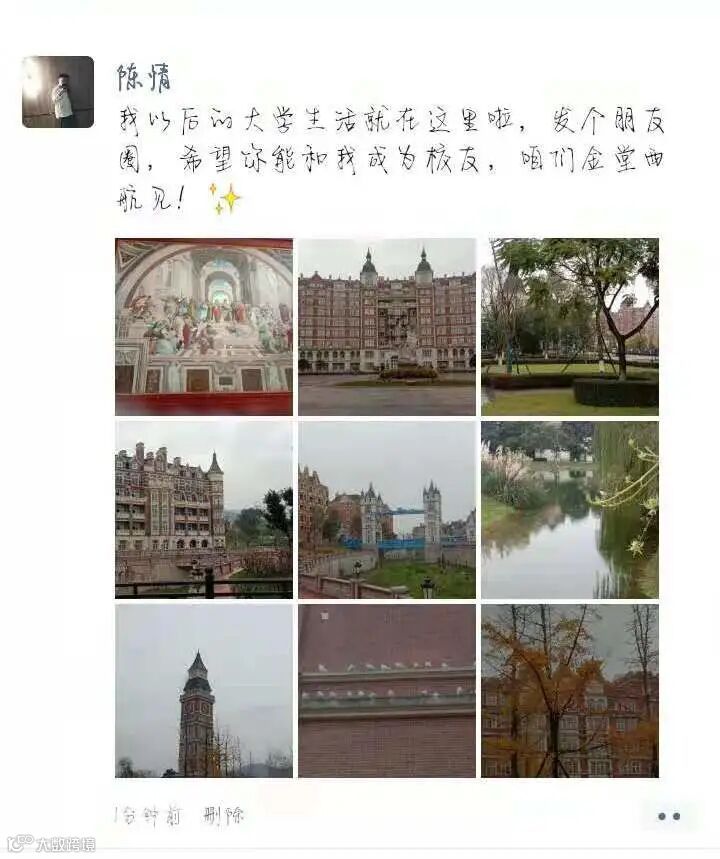Screen dimensions: 720x859
Task: View the twin-spire red building photo
Action: (387, 327)
